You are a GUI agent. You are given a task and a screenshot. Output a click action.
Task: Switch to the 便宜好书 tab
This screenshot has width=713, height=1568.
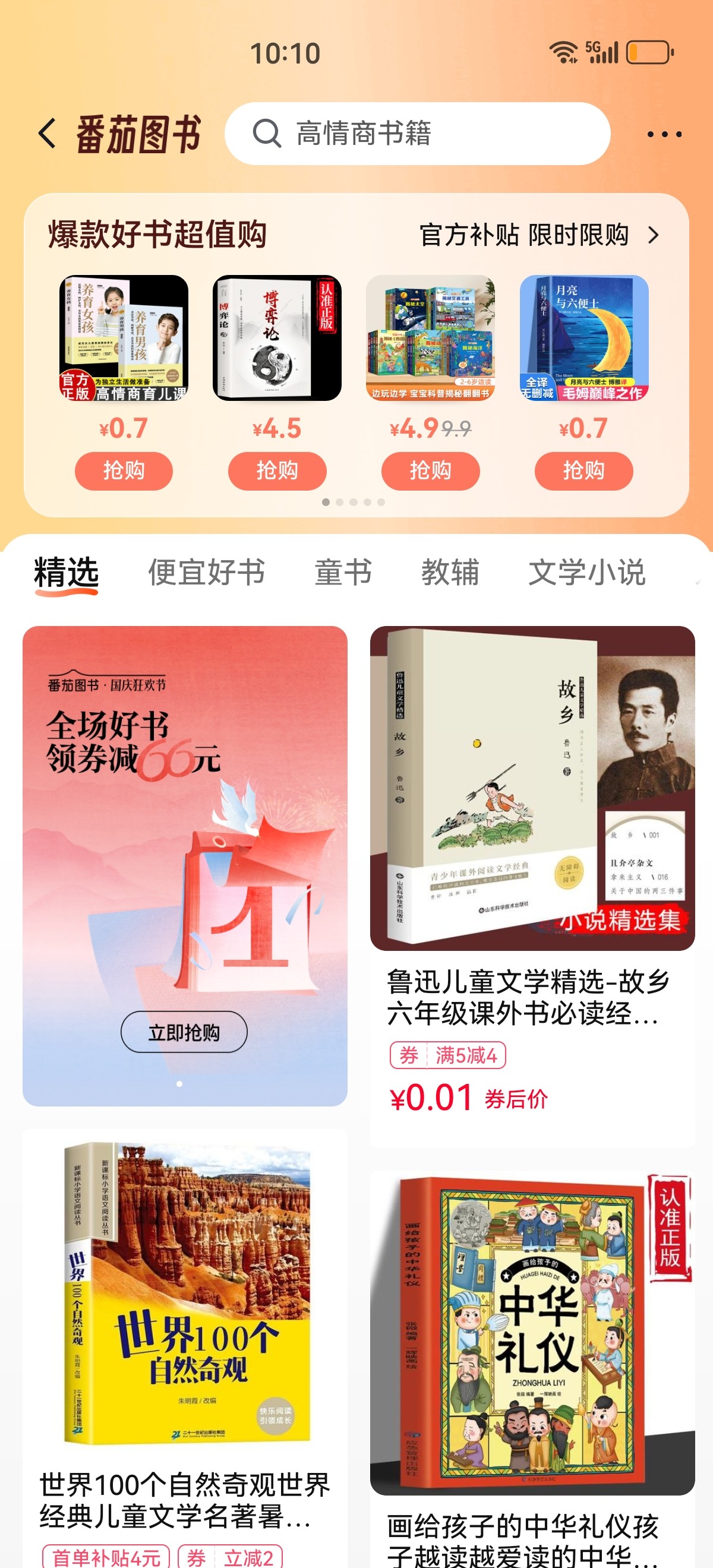click(206, 572)
